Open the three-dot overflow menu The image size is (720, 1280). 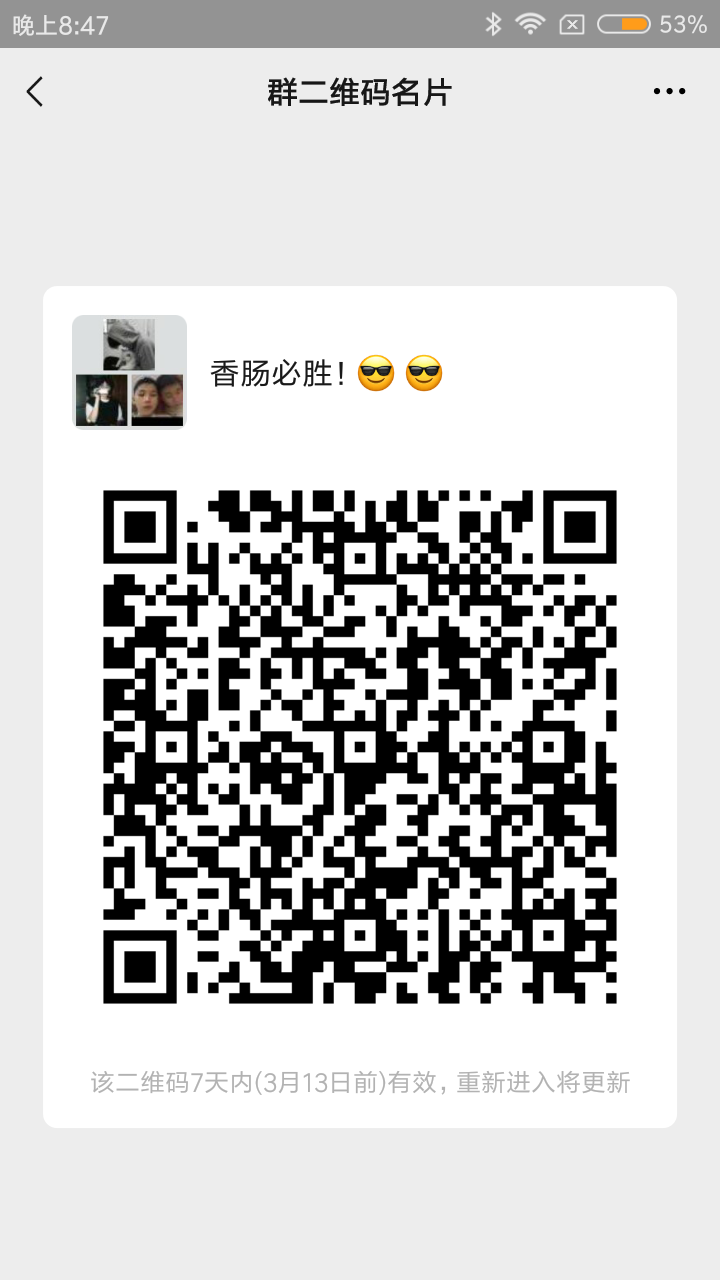click(669, 92)
